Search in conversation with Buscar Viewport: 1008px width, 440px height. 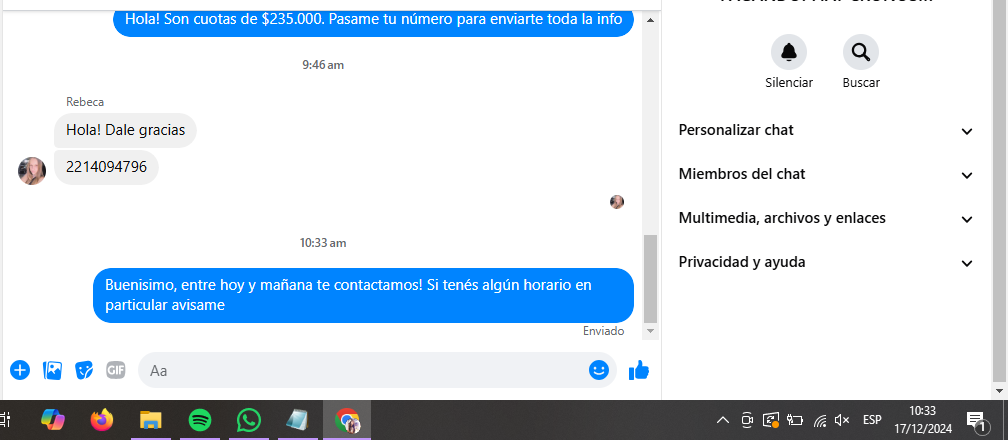coord(860,52)
